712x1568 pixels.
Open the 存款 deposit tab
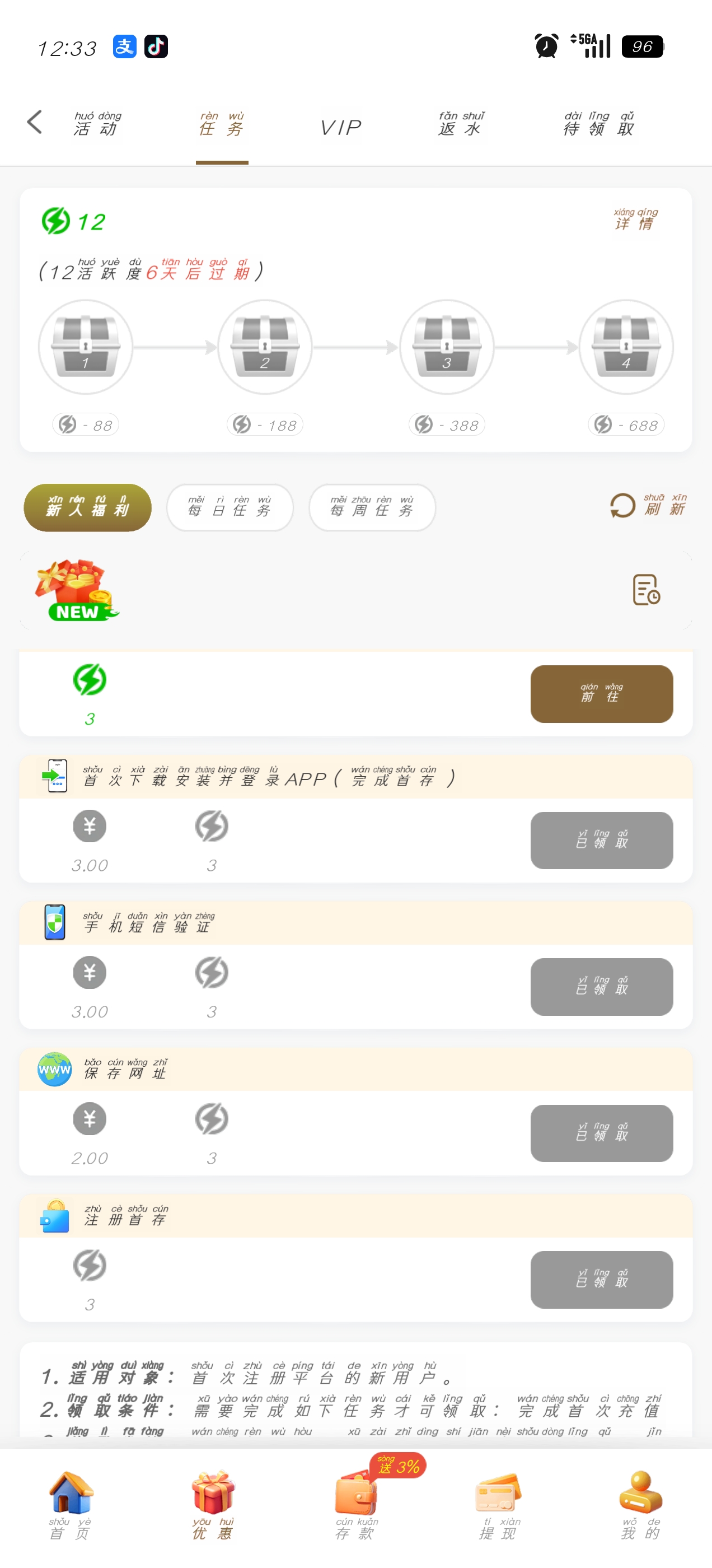pyautogui.click(x=356, y=1504)
